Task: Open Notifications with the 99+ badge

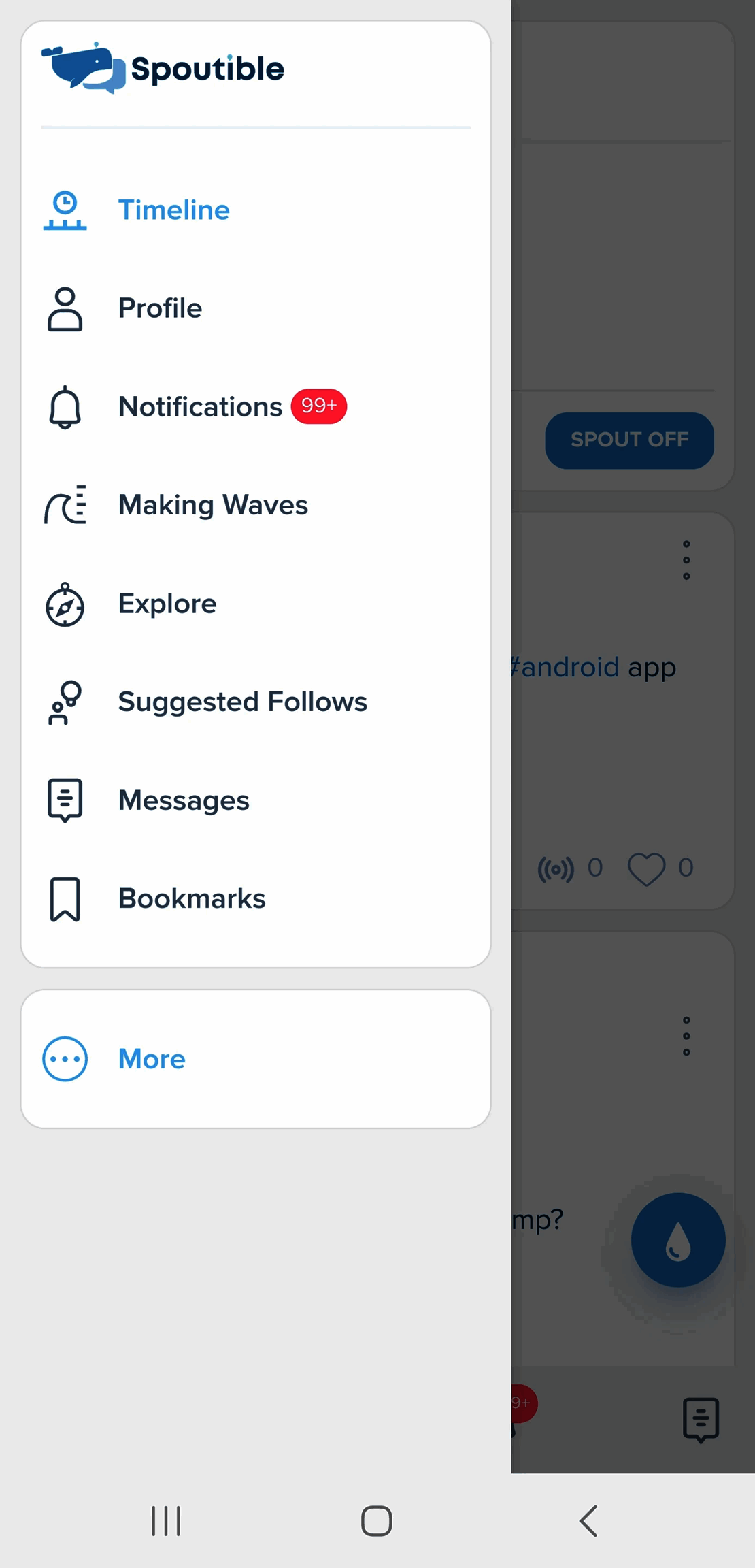Action: (x=200, y=407)
